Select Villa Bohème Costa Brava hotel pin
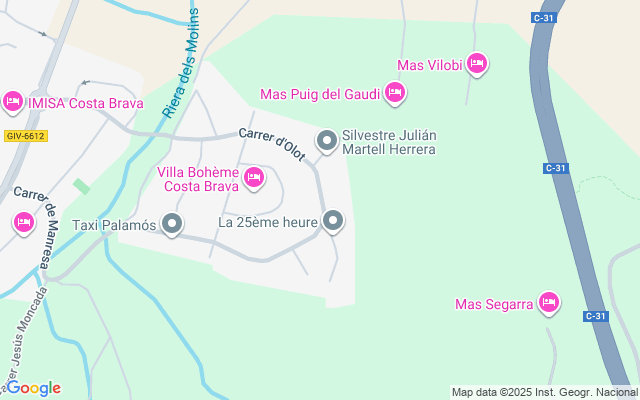Screen dimensions: 640x400 coord(254,178)
